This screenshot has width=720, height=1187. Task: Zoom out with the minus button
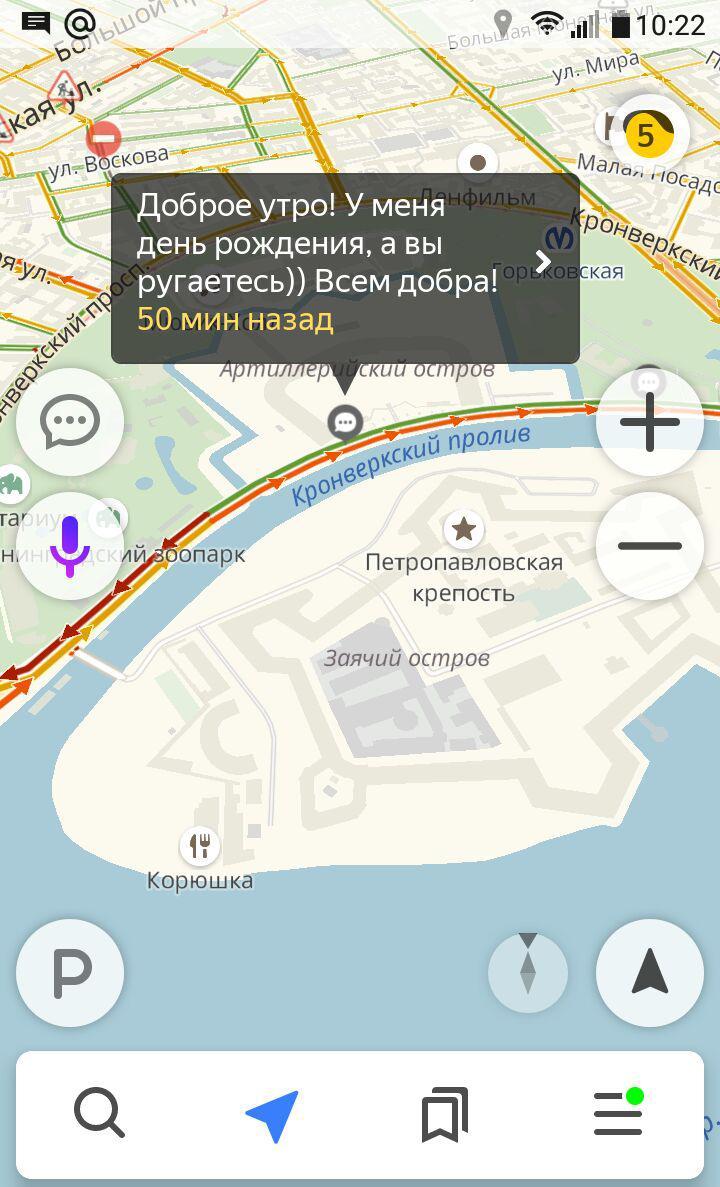(649, 546)
